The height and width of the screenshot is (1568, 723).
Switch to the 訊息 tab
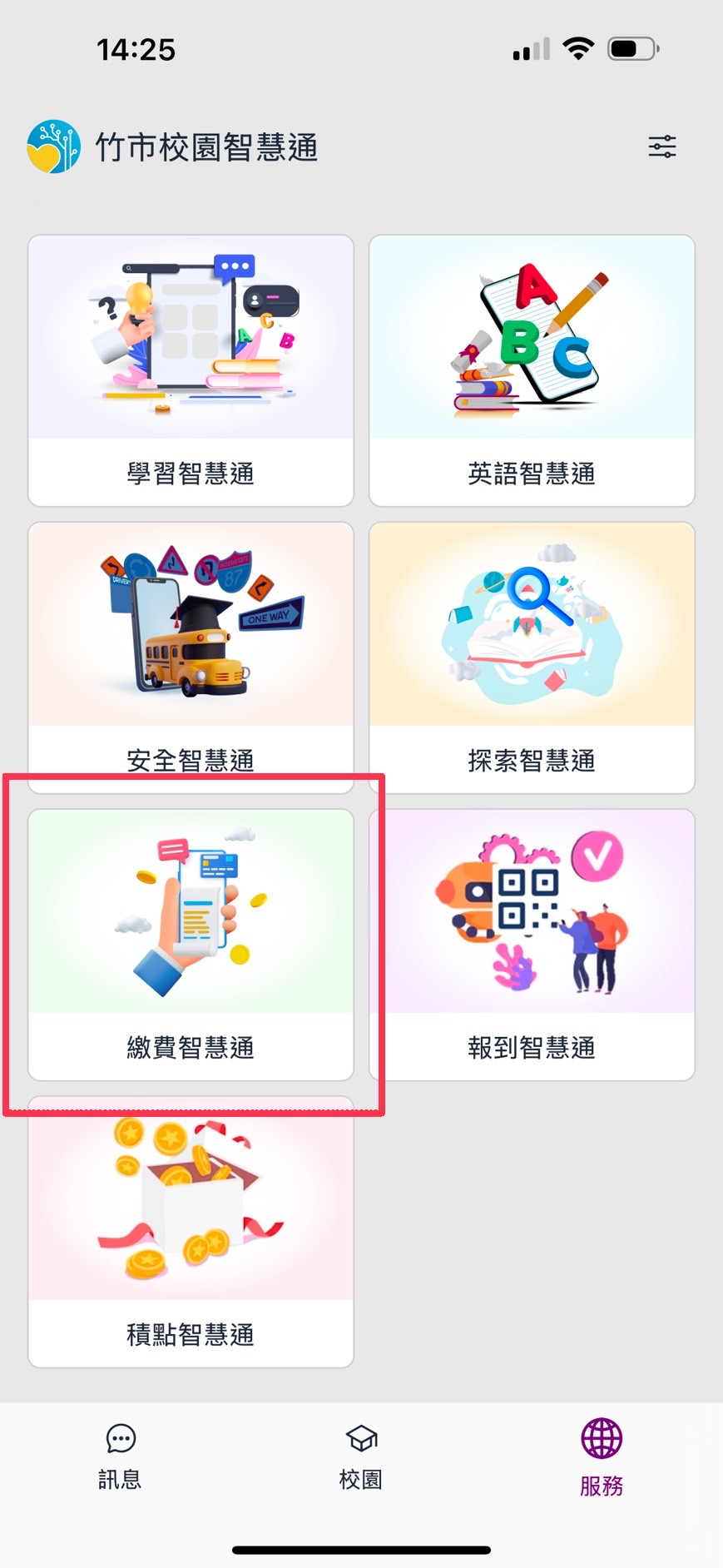(x=121, y=1456)
